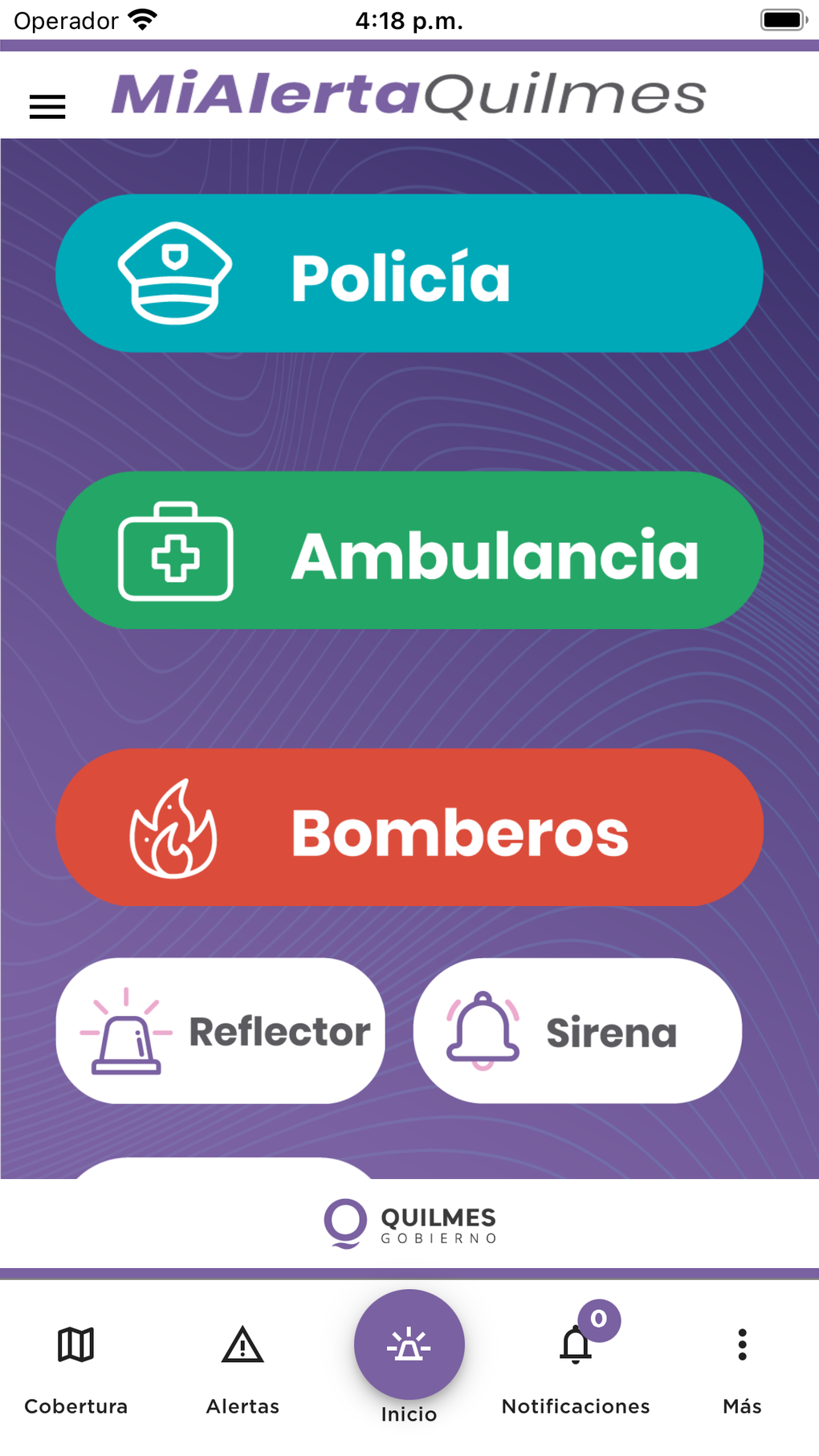Tap the police cap icon on Policía button
Viewport: 819px width, 1456px height.
pos(175,273)
